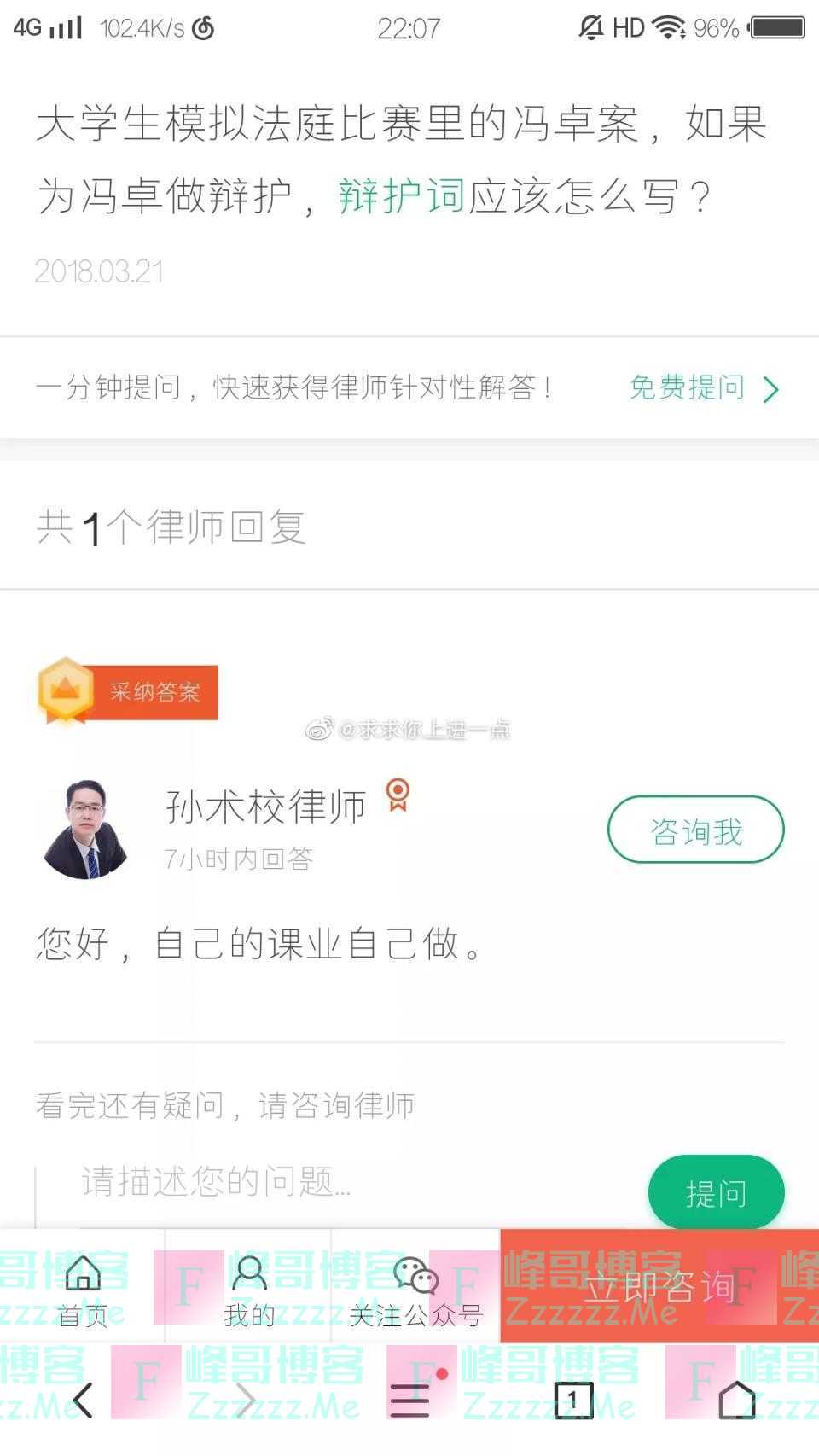Go to the 首页 tab
819x1456 pixels.
[x=83, y=1290]
